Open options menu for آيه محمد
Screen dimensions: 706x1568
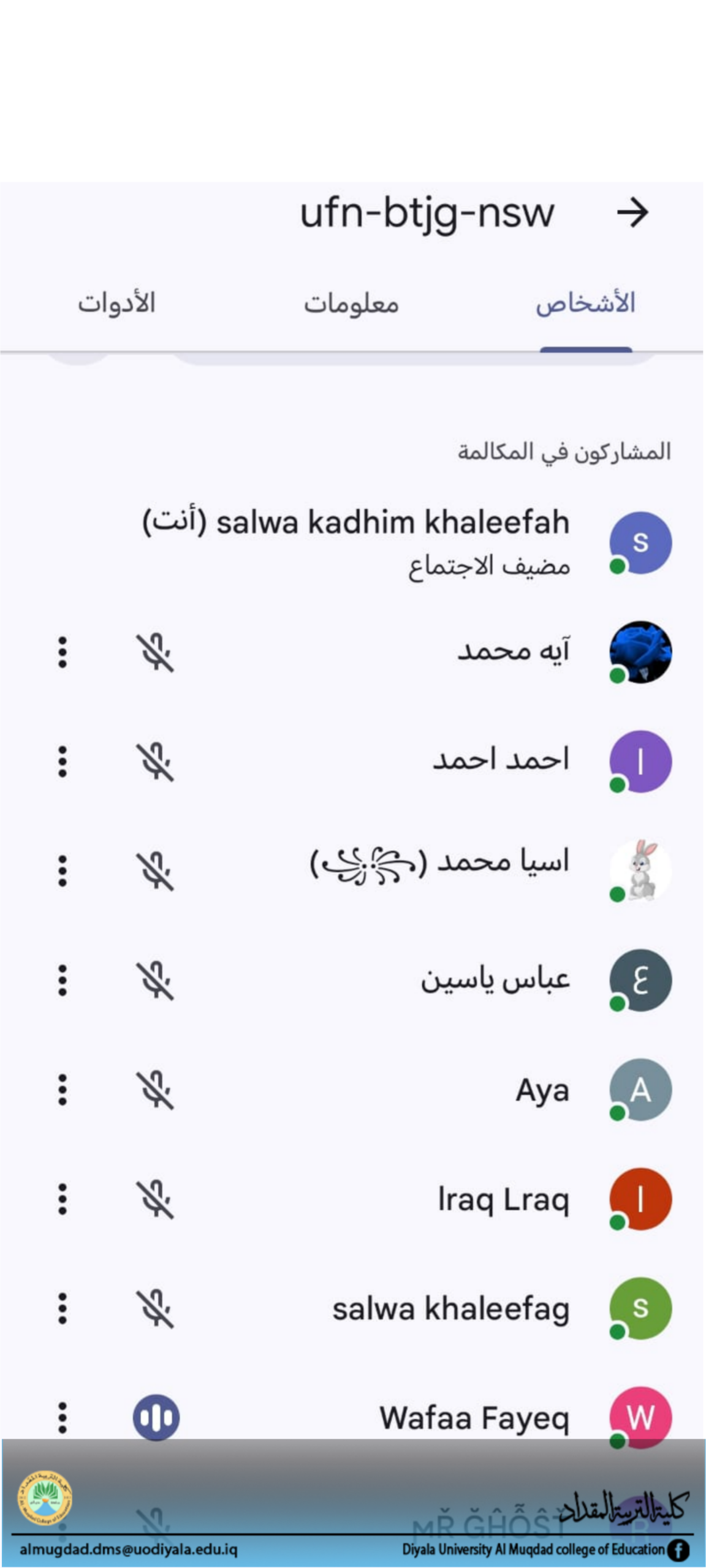pyautogui.click(x=62, y=652)
